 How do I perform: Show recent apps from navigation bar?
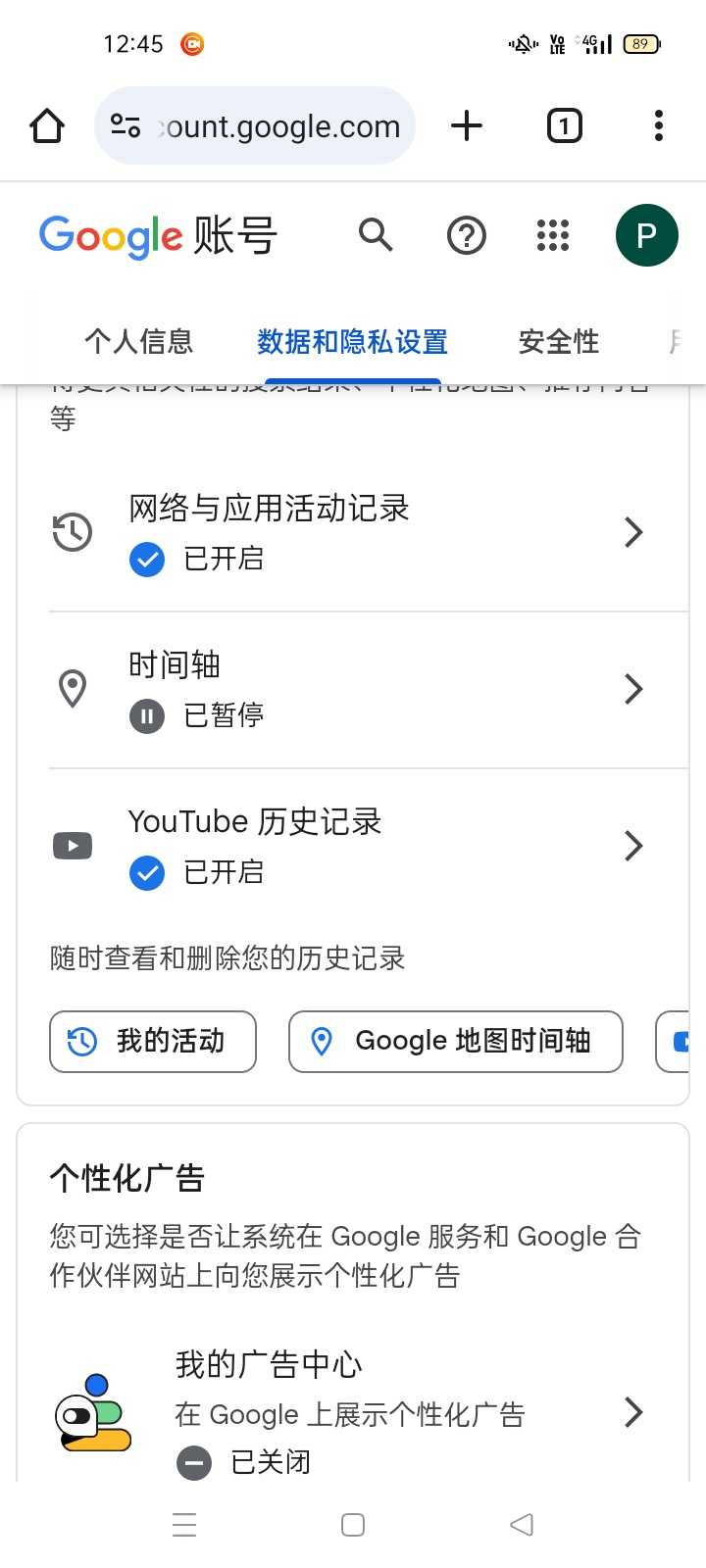click(184, 1525)
